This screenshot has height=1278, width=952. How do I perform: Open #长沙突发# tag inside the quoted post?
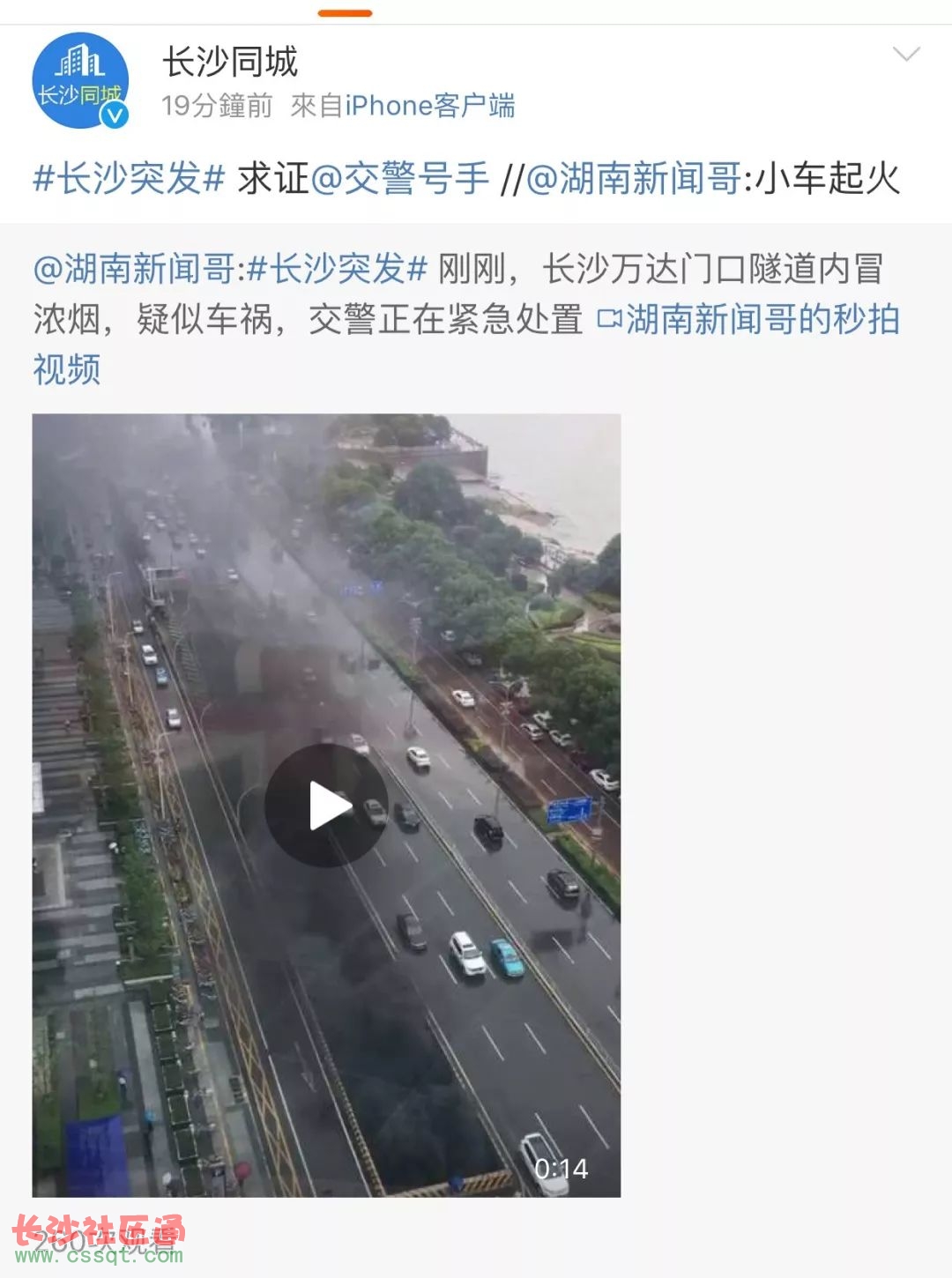click(x=337, y=268)
